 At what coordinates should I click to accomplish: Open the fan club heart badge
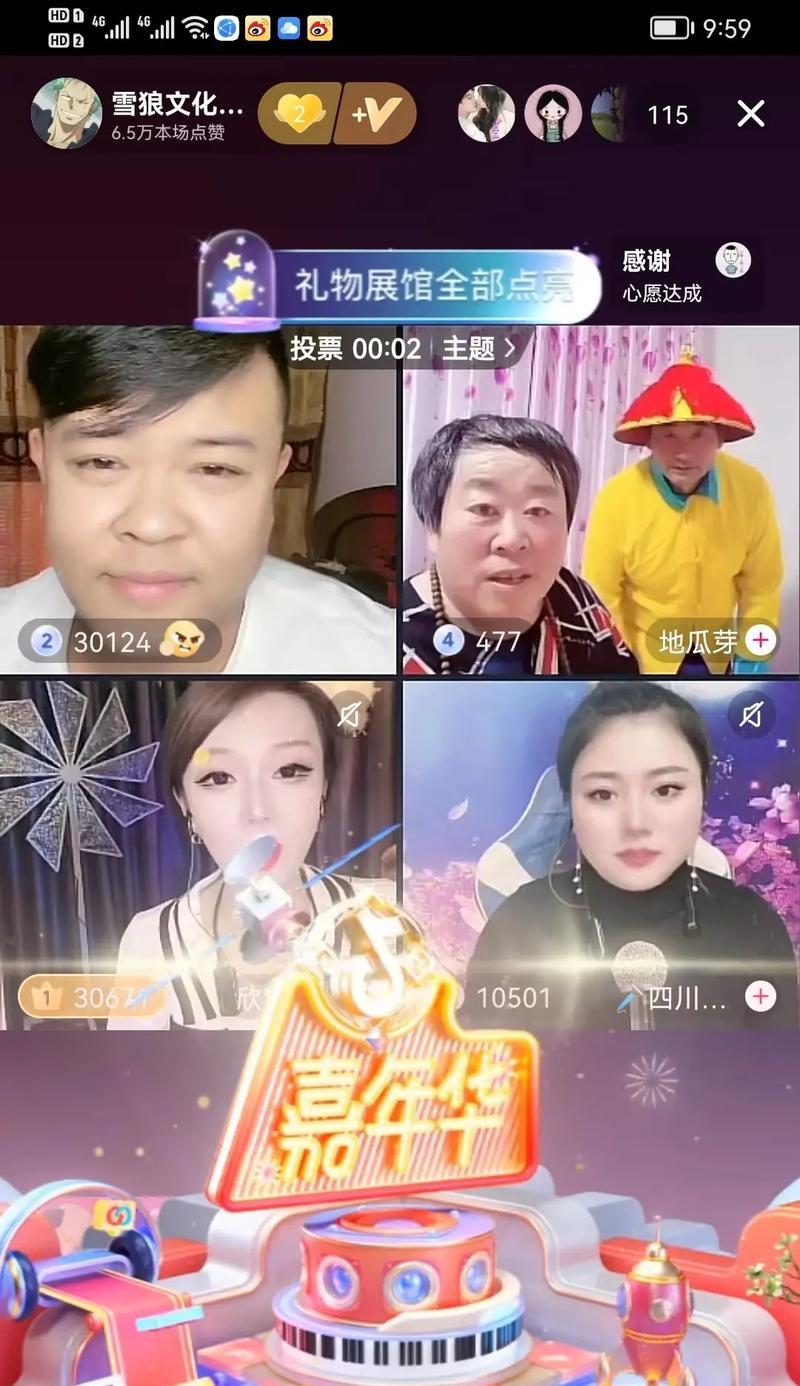point(298,114)
